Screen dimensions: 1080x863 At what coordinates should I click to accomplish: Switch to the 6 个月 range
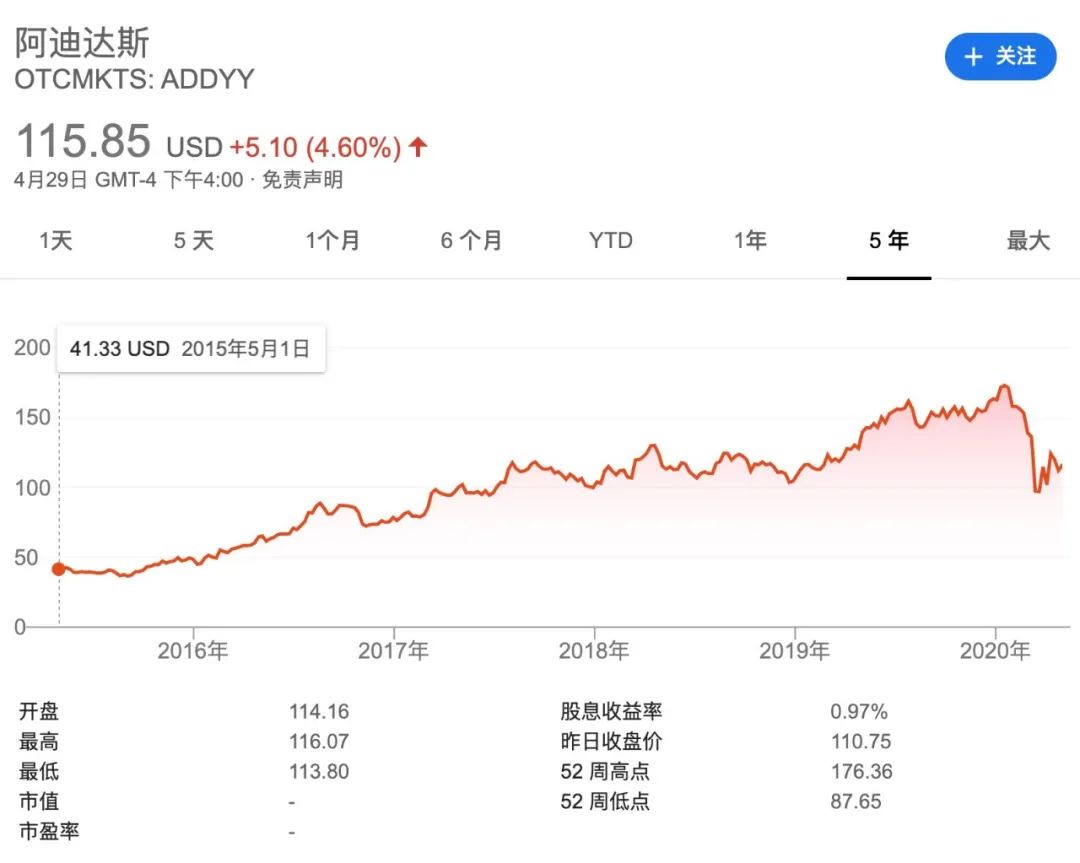(472, 241)
